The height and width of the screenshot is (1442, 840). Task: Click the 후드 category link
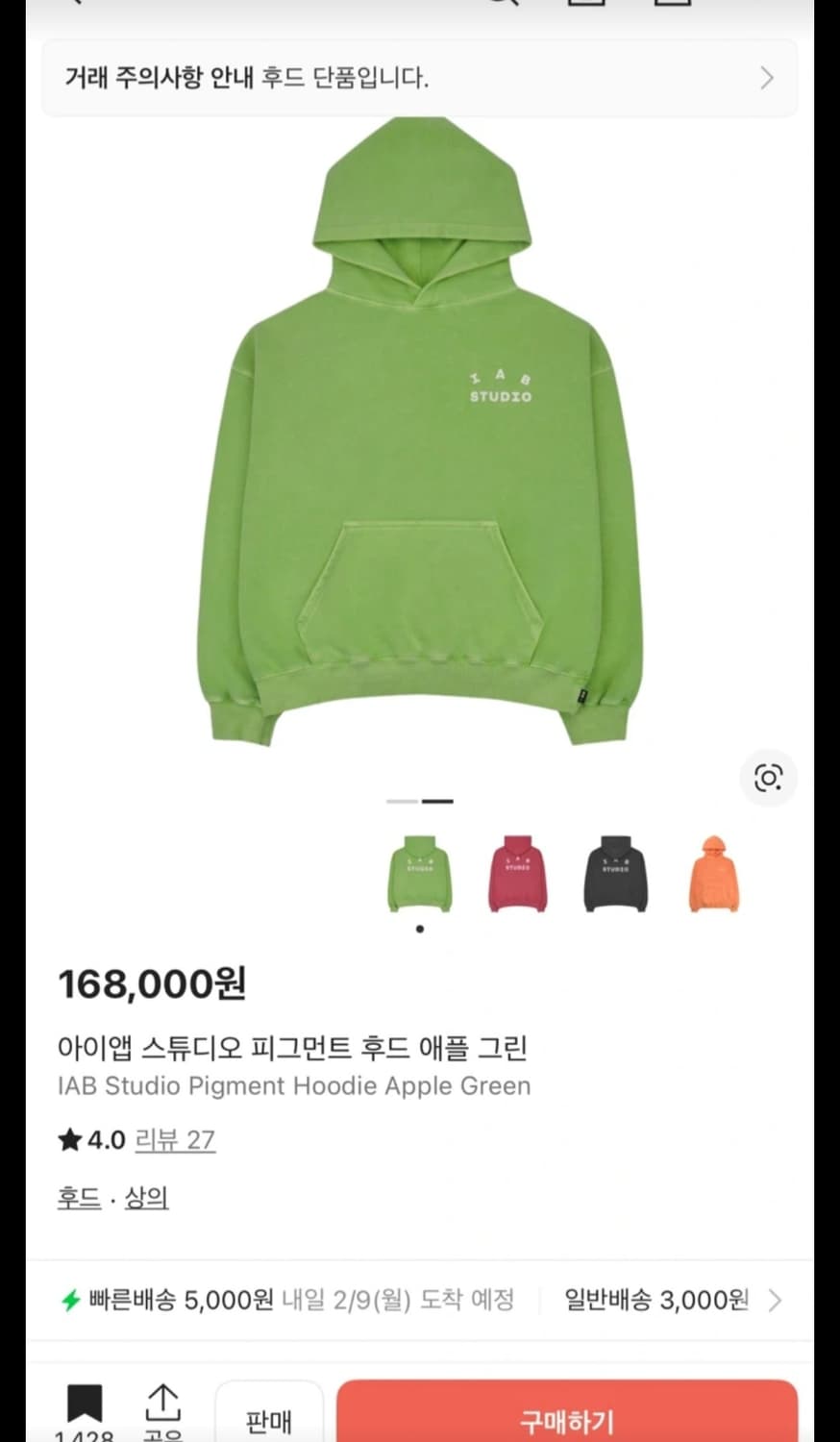[76, 1197]
